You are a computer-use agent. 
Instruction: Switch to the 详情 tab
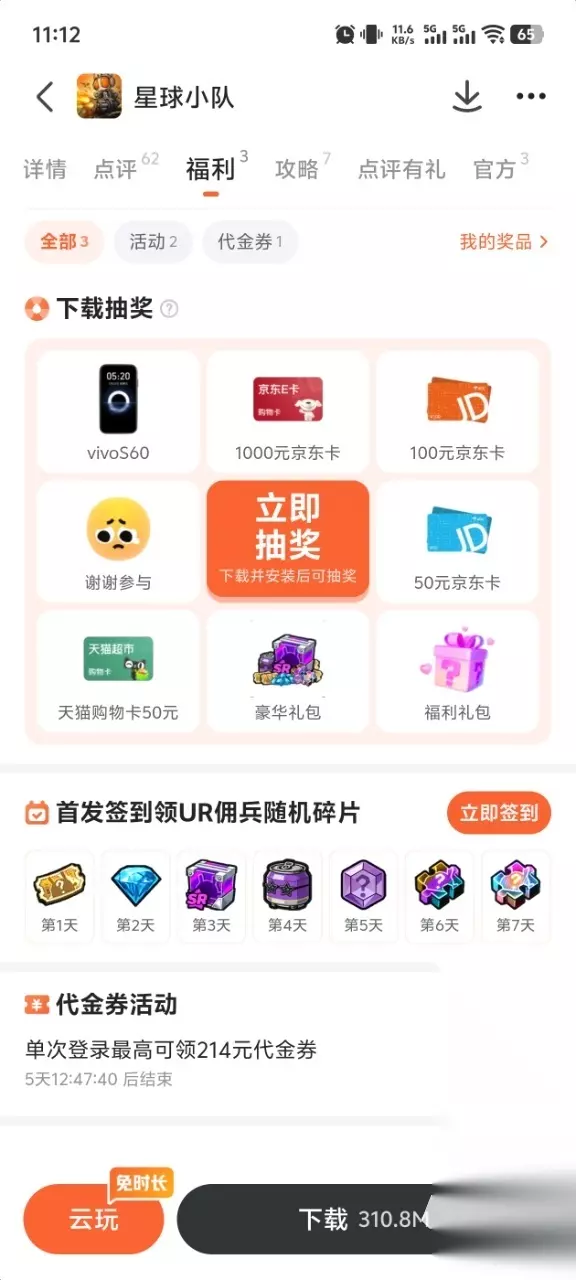(x=45, y=170)
